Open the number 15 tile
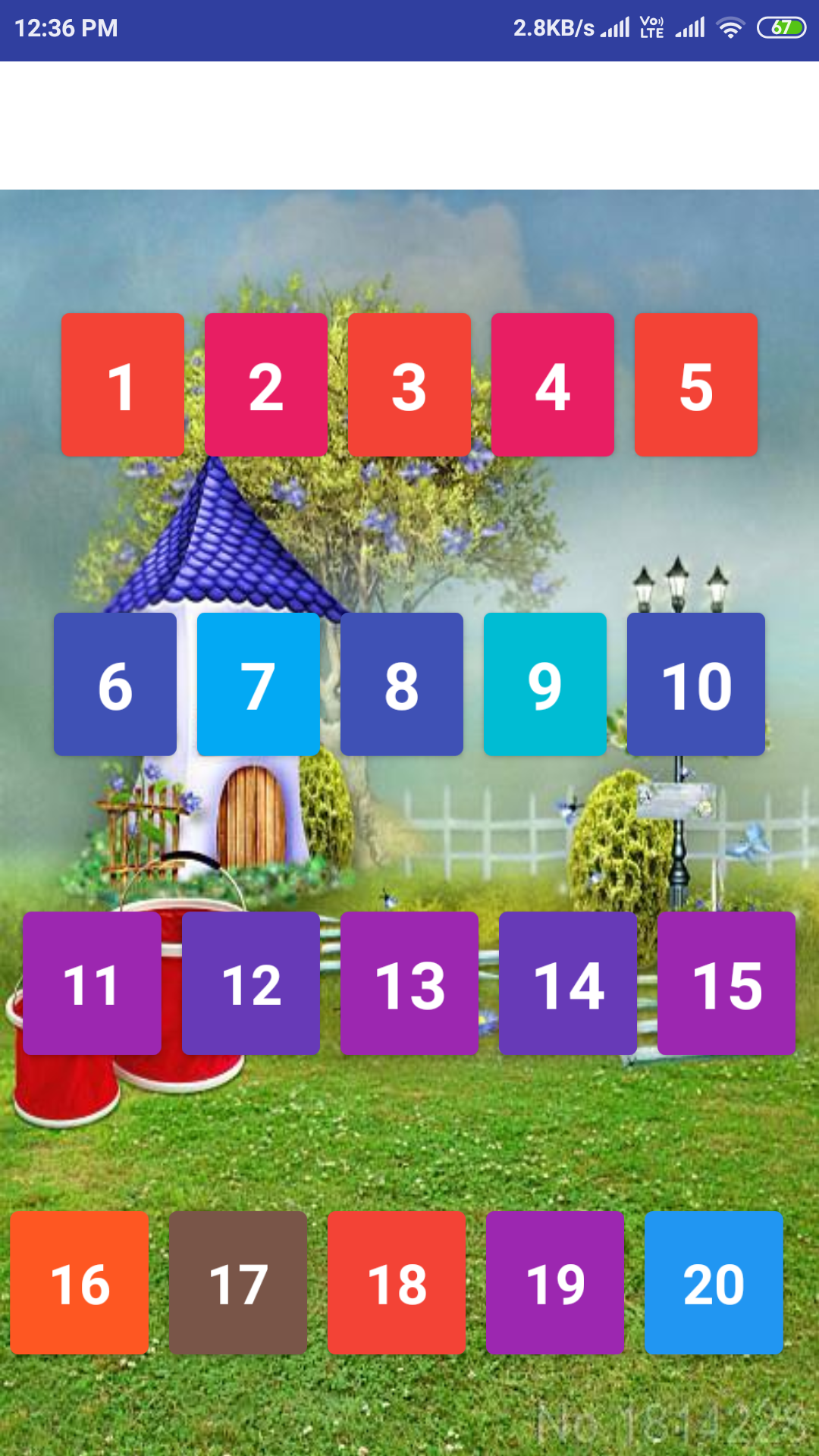 pyautogui.click(x=726, y=984)
